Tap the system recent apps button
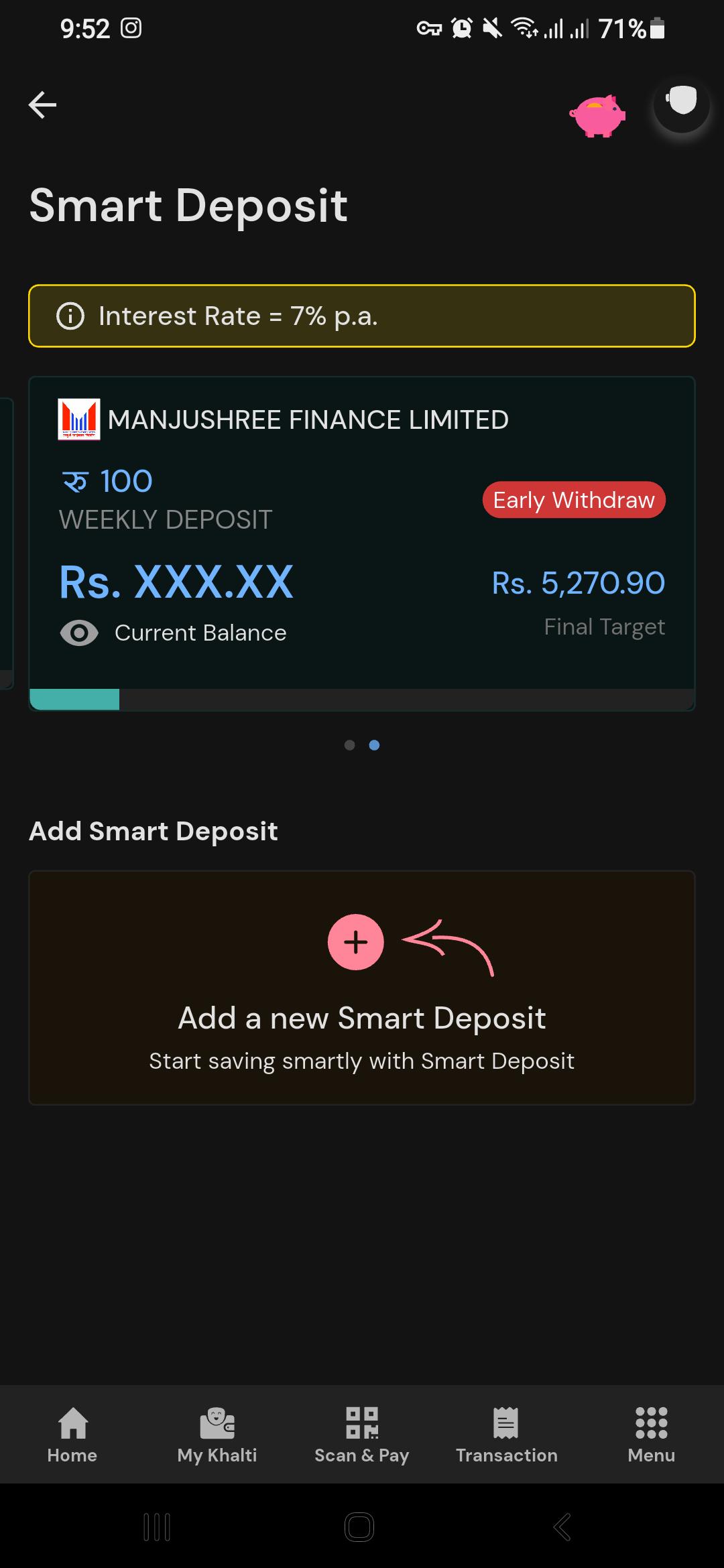 pos(158,1527)
